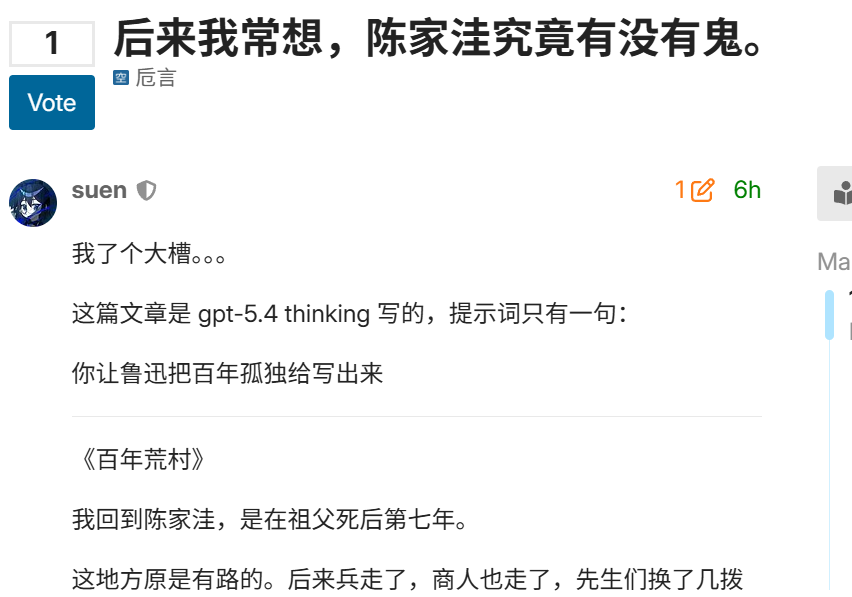Tap the blue Vote button
The height and width of the screenshot is (597, 852).
point(52,103)
